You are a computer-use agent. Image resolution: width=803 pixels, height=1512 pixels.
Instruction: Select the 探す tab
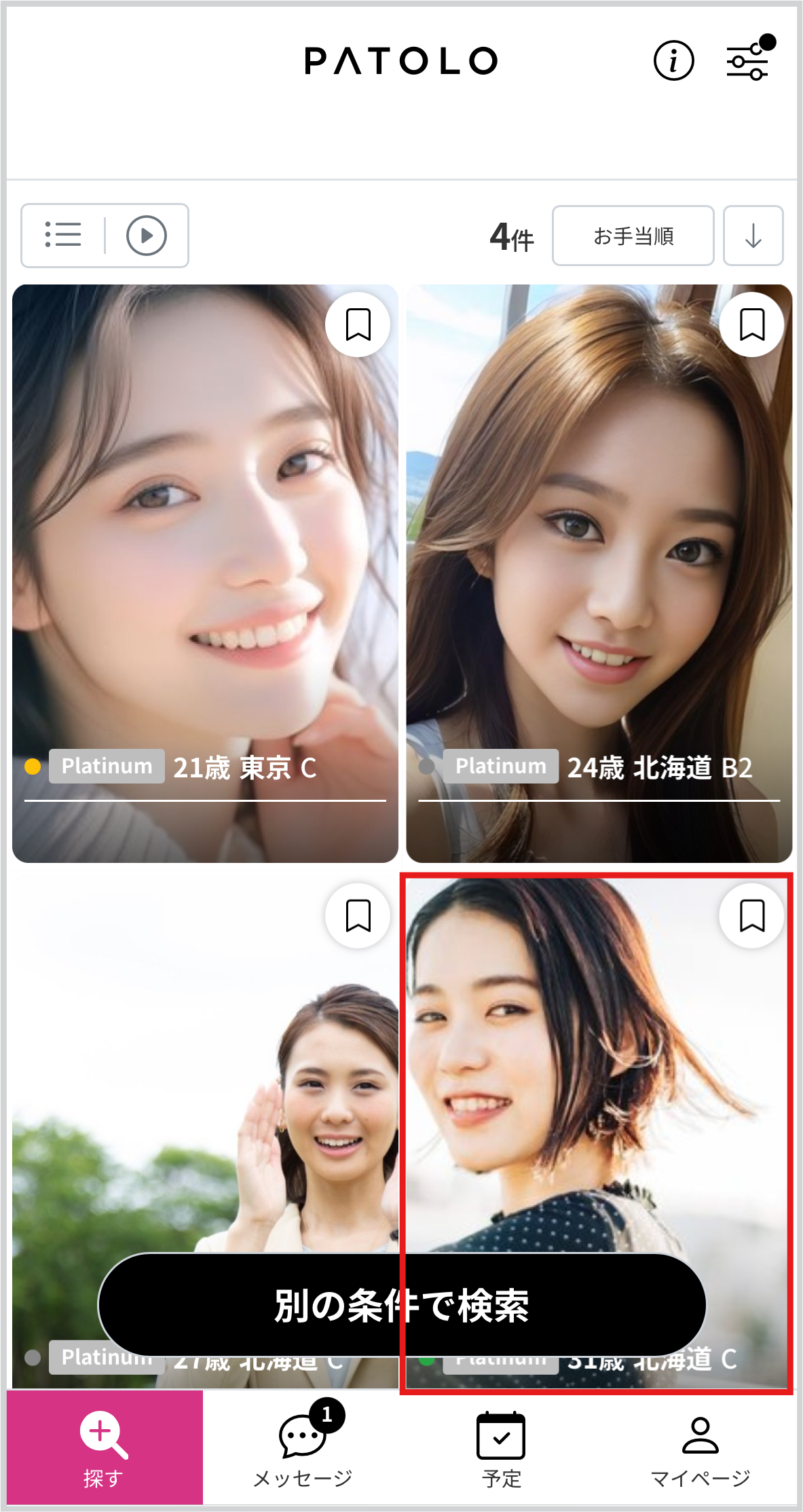coord(105,1448)
